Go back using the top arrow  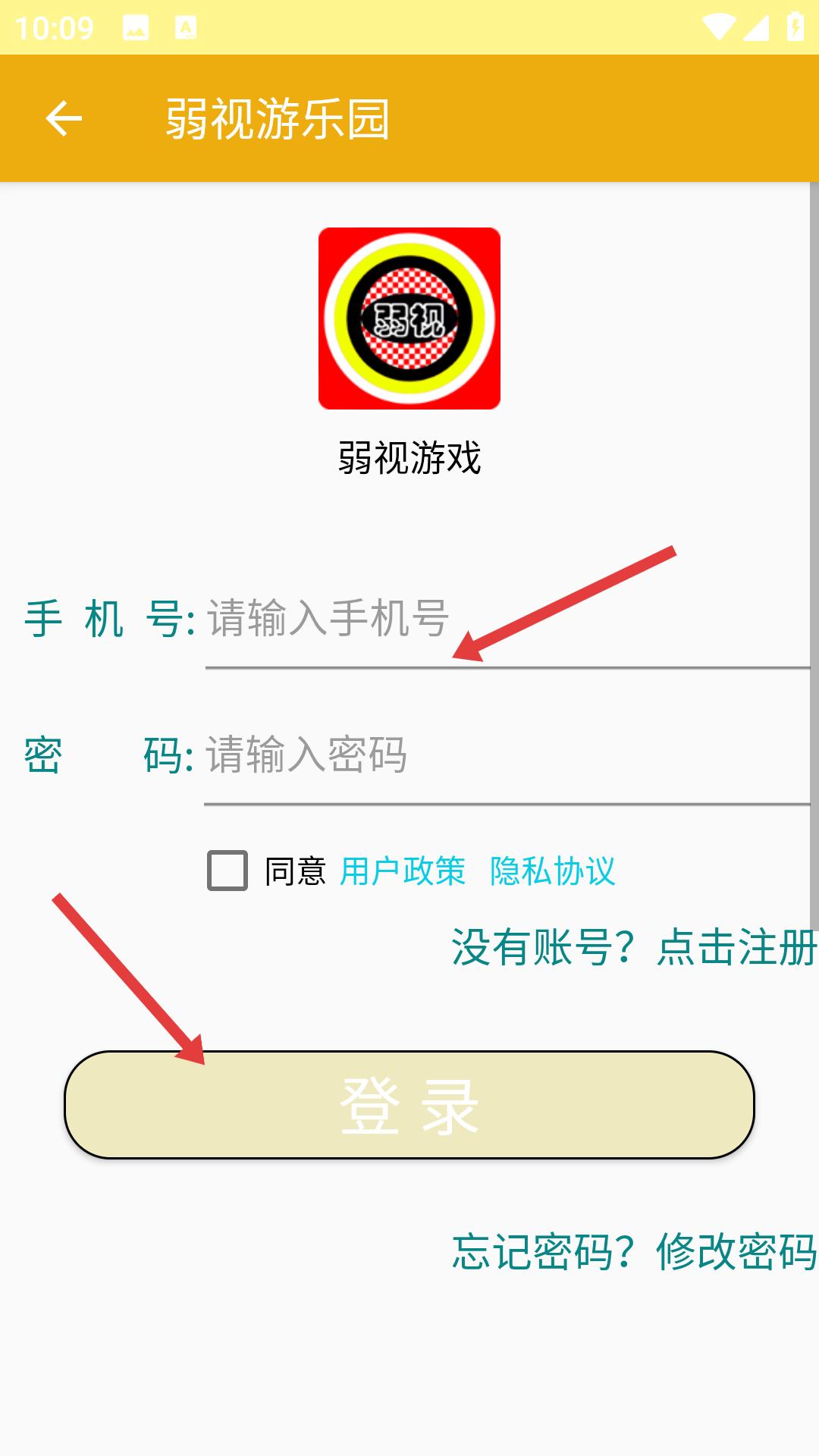[64, 119]
